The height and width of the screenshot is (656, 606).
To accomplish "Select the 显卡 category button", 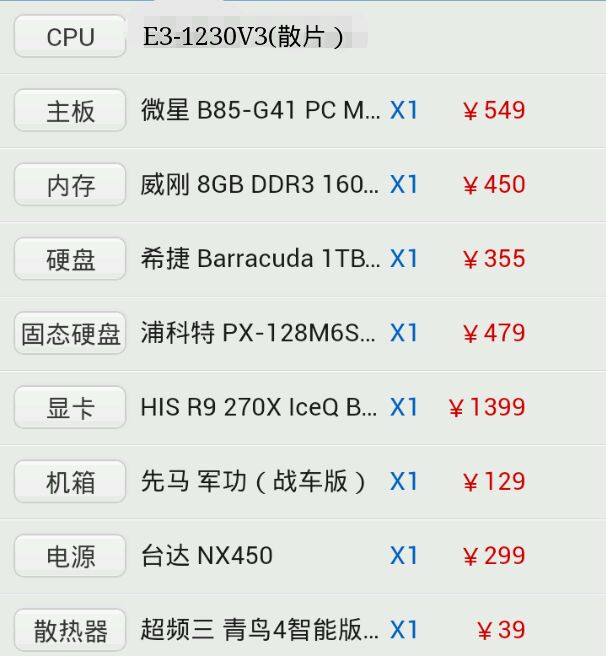I will [x=70, y=407].
